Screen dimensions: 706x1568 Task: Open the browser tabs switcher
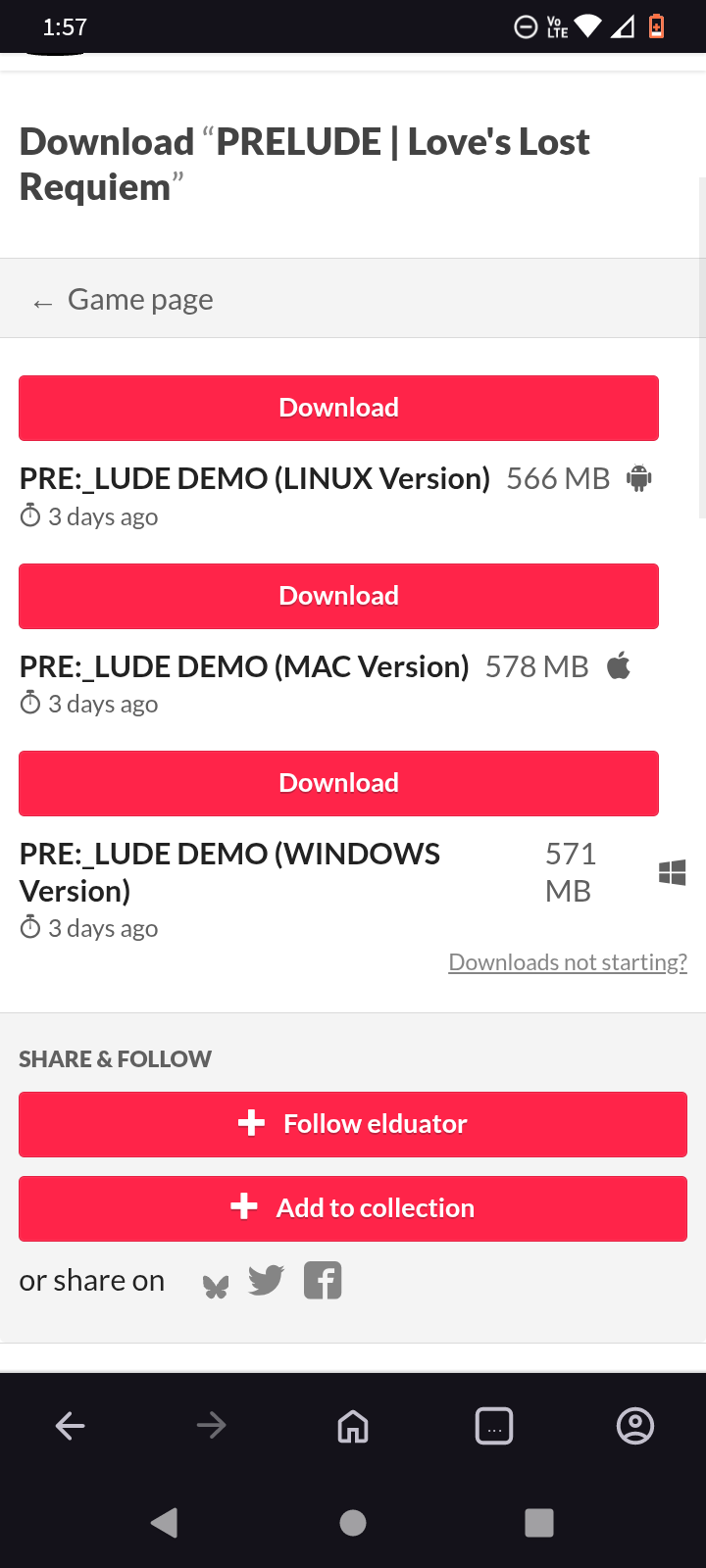point(494,1426)
